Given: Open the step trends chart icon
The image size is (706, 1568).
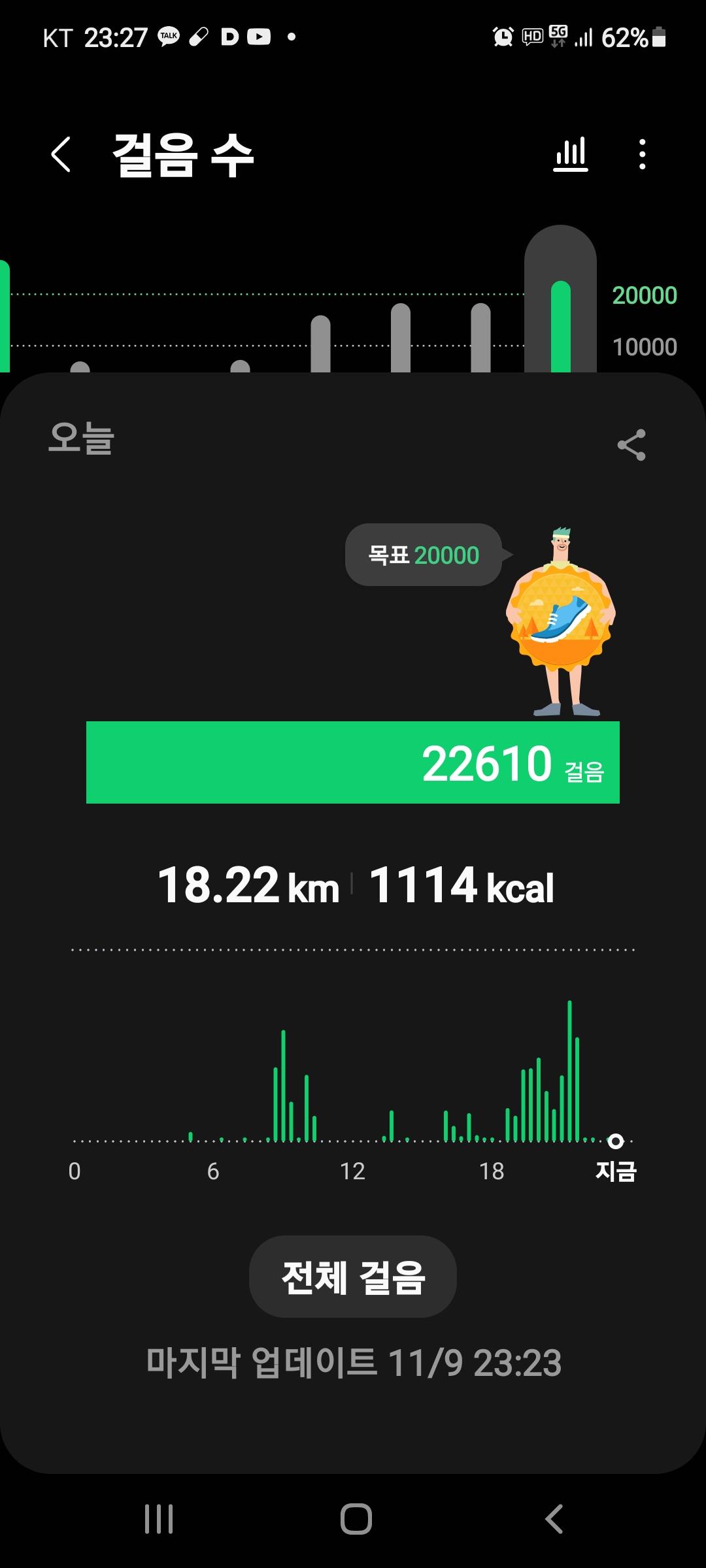Looking at the screenshot, I should (571, 155).
